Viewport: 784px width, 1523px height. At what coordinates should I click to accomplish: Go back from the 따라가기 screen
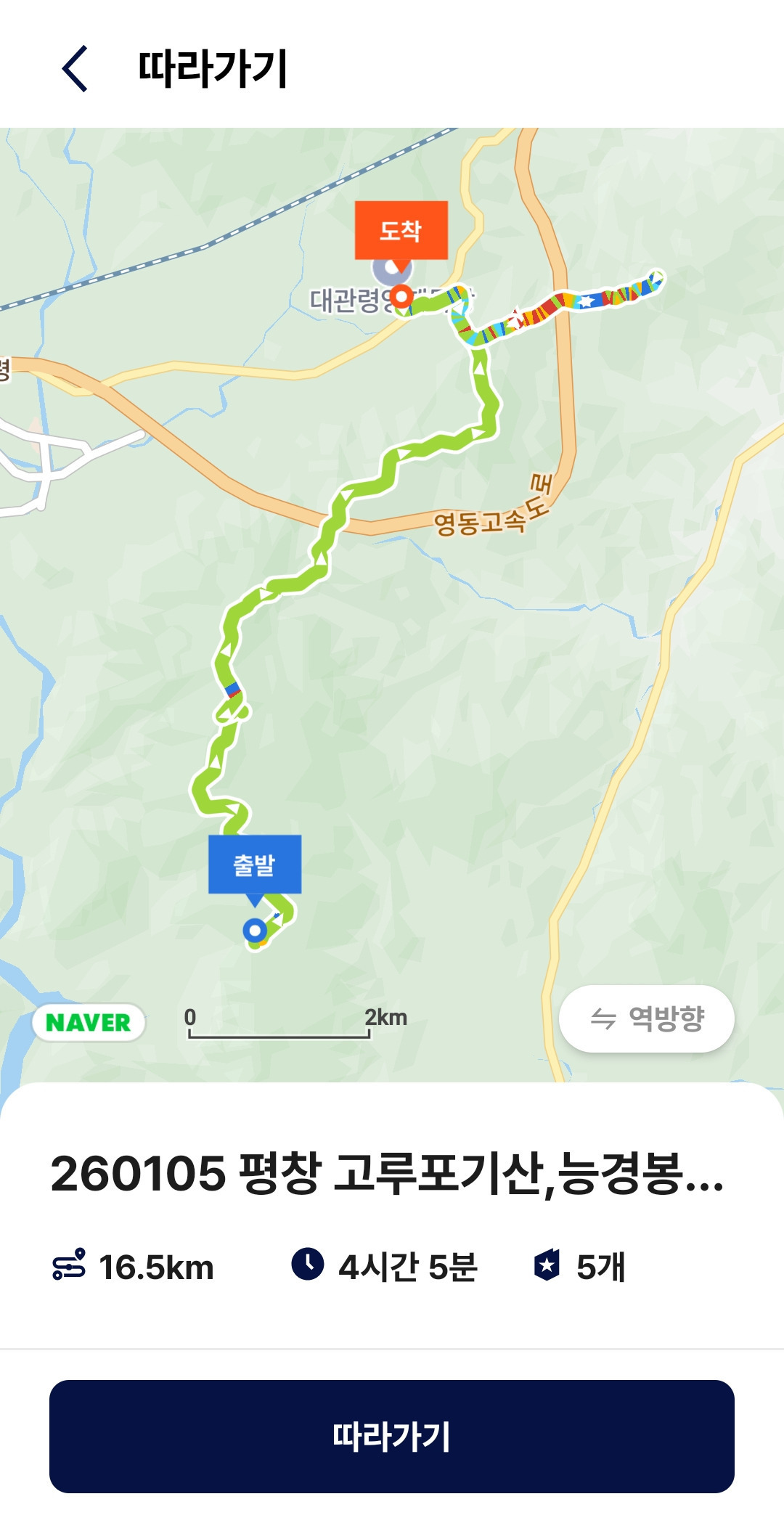[75, 69]
